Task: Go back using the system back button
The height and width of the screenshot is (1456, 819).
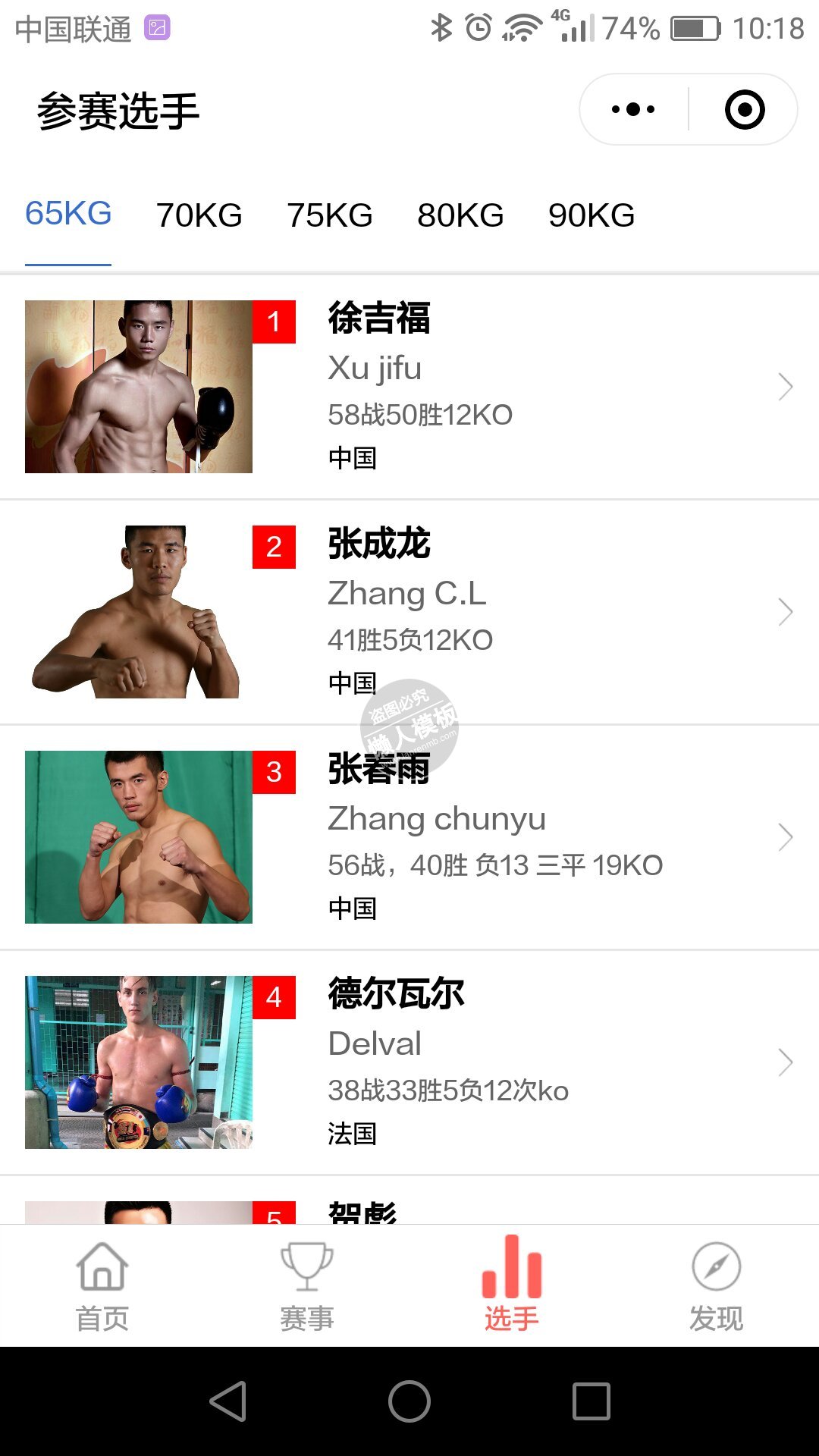Action: [x=227, y=1401]
